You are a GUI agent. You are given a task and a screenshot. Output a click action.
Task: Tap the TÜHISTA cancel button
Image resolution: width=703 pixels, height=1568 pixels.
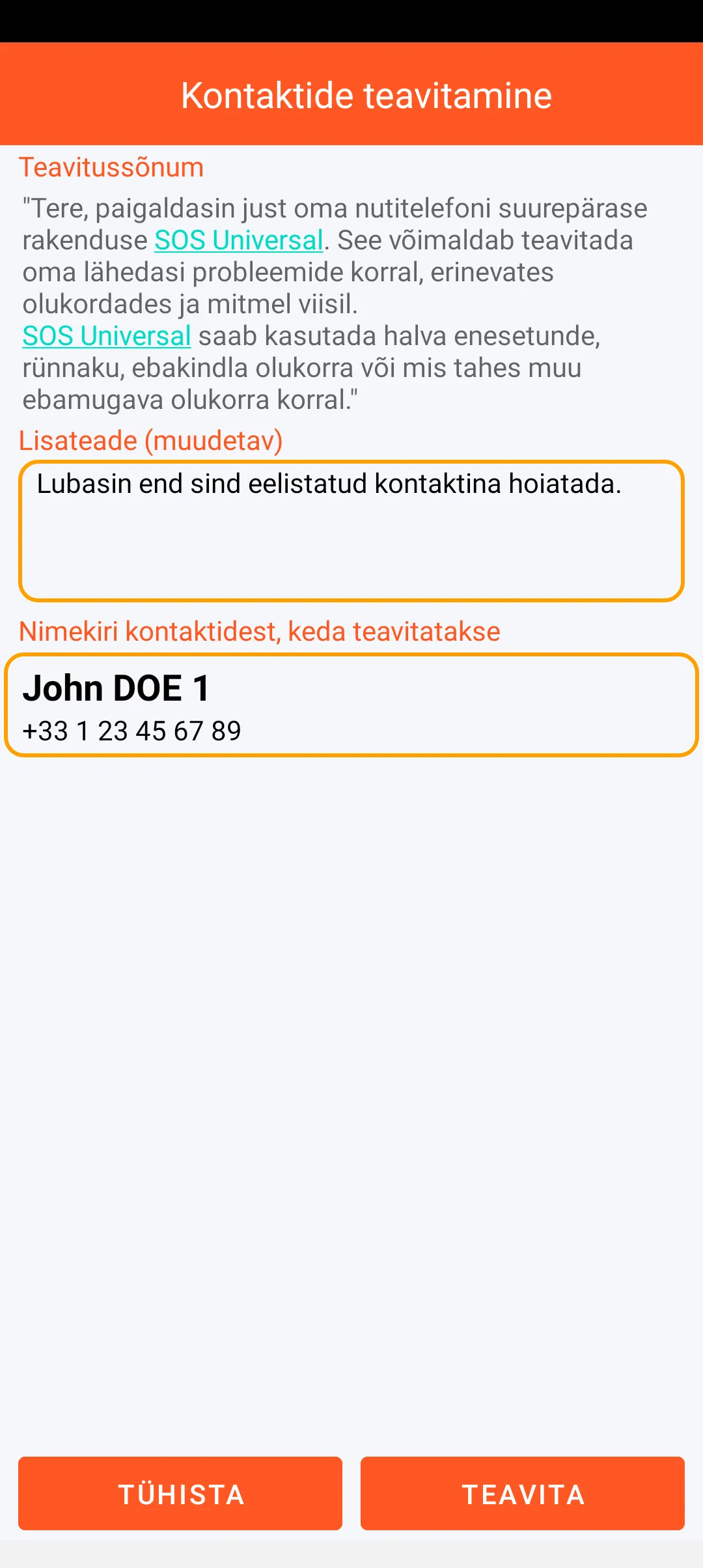180,1493
